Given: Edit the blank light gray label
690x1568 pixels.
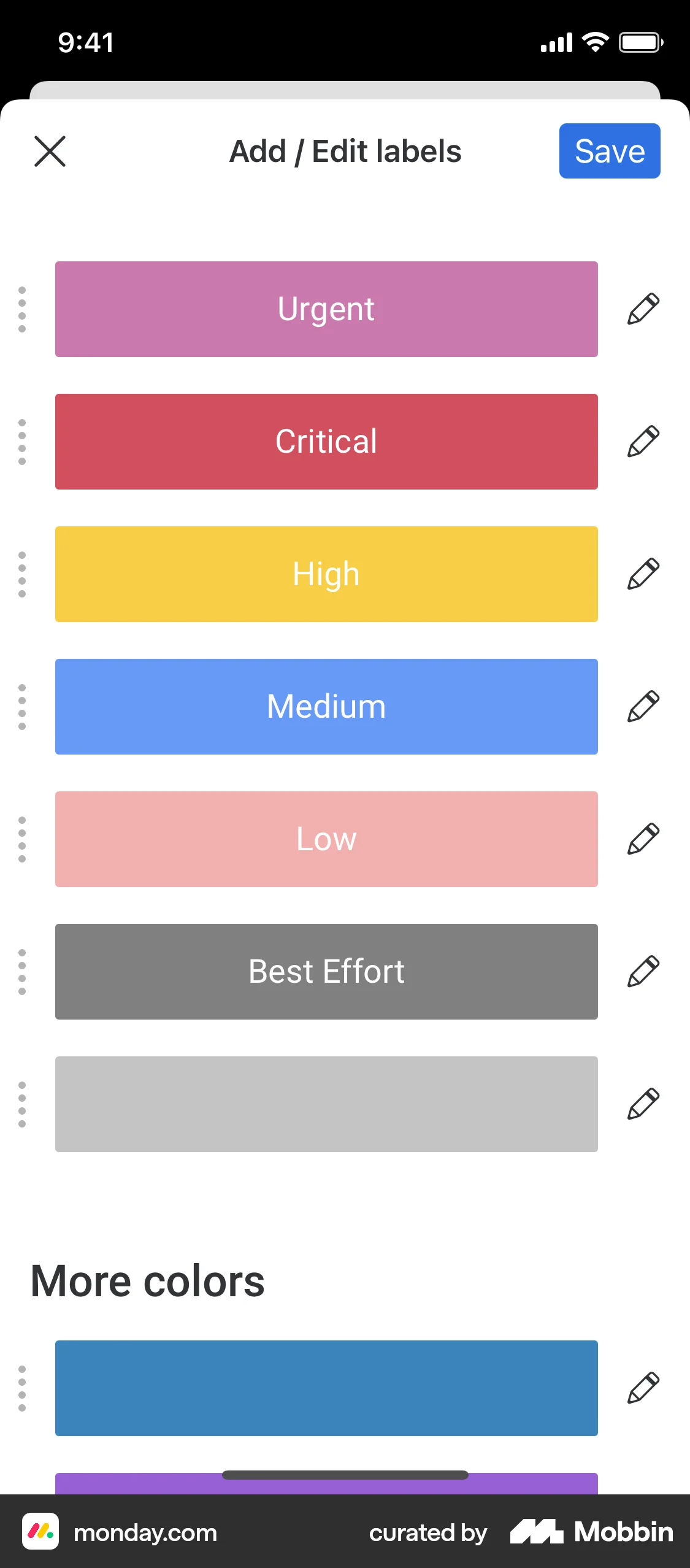Looking at the screenshot, I should pyautogui.click(x=643, y=1104).
